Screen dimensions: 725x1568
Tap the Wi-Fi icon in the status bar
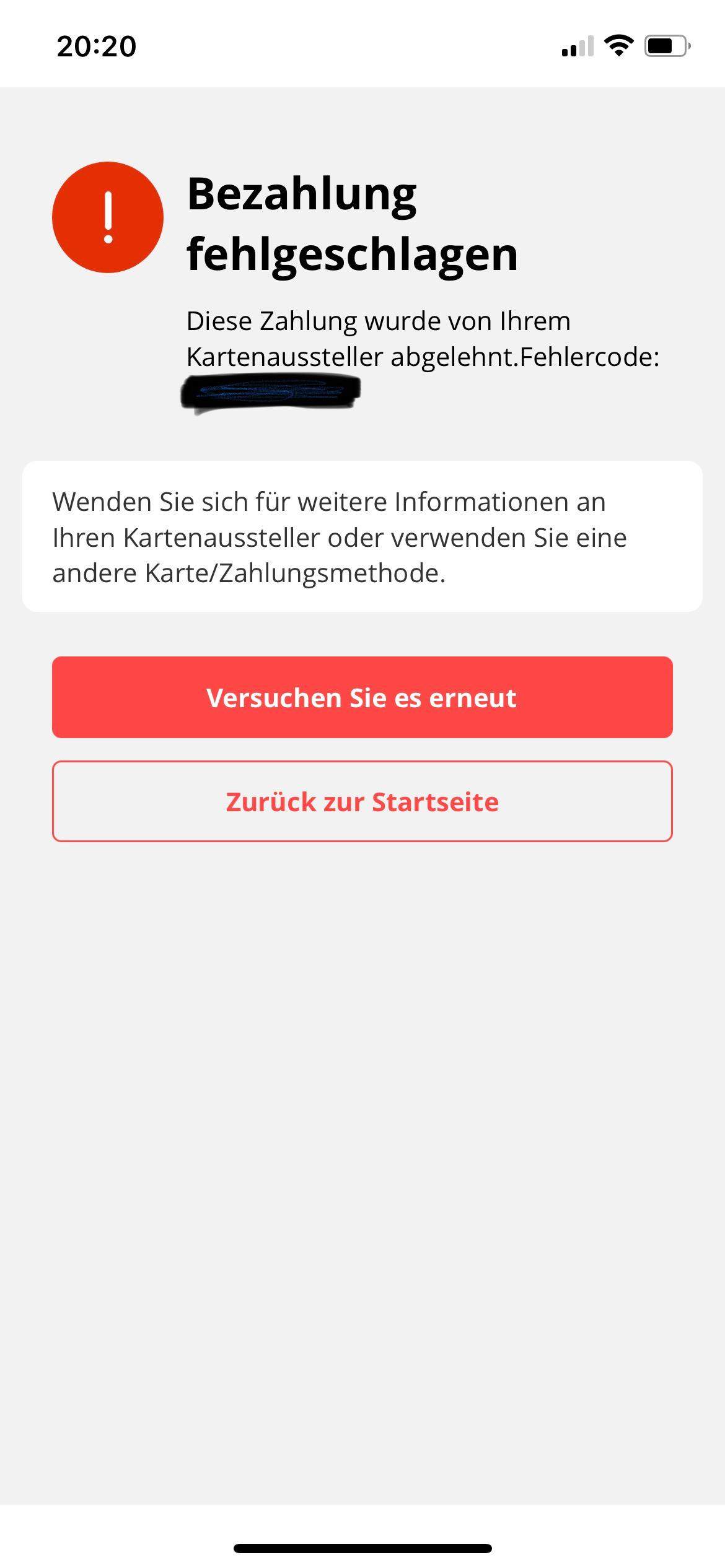619,45
